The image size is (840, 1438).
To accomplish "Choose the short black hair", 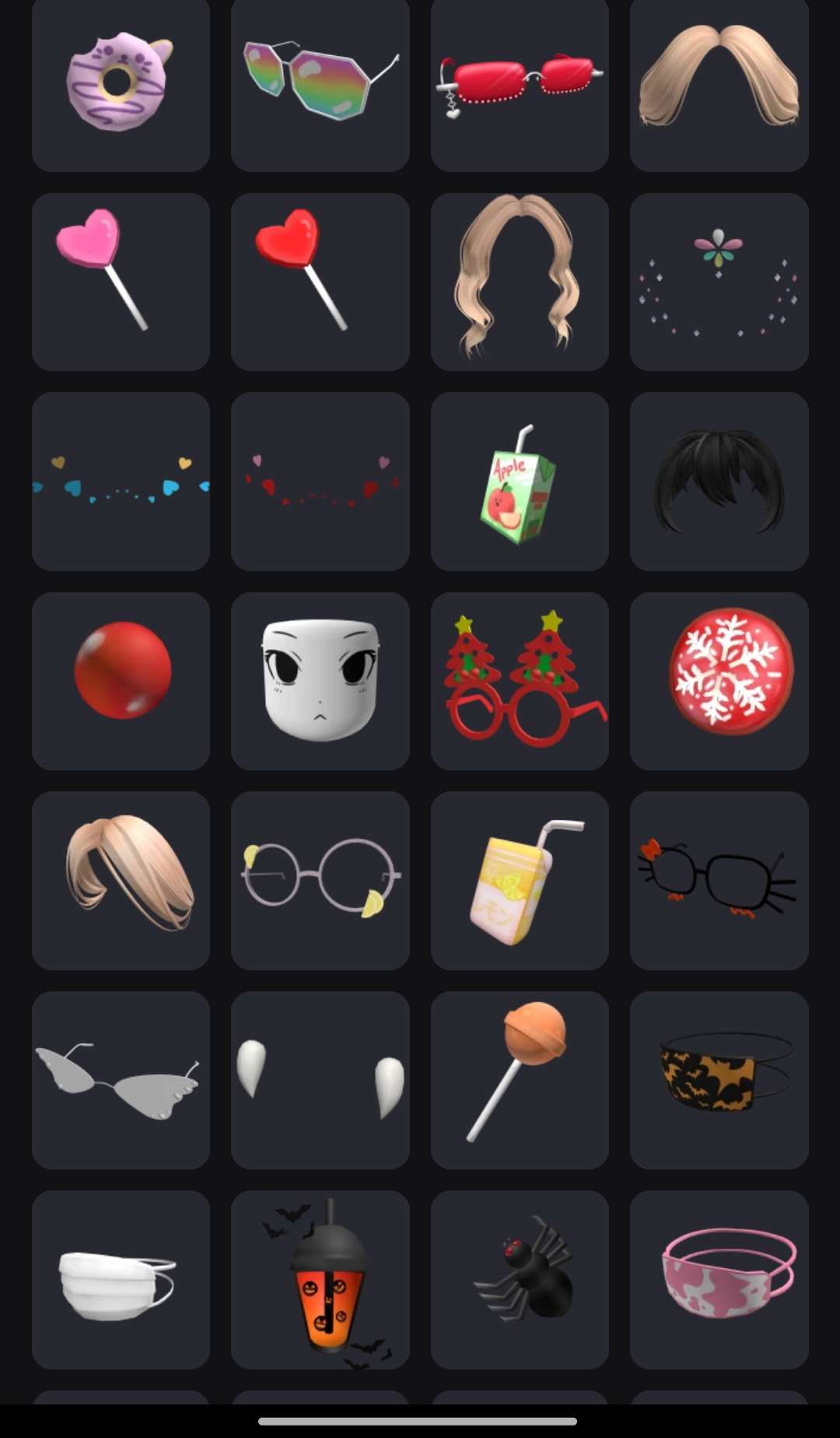I will pos(719,481).
